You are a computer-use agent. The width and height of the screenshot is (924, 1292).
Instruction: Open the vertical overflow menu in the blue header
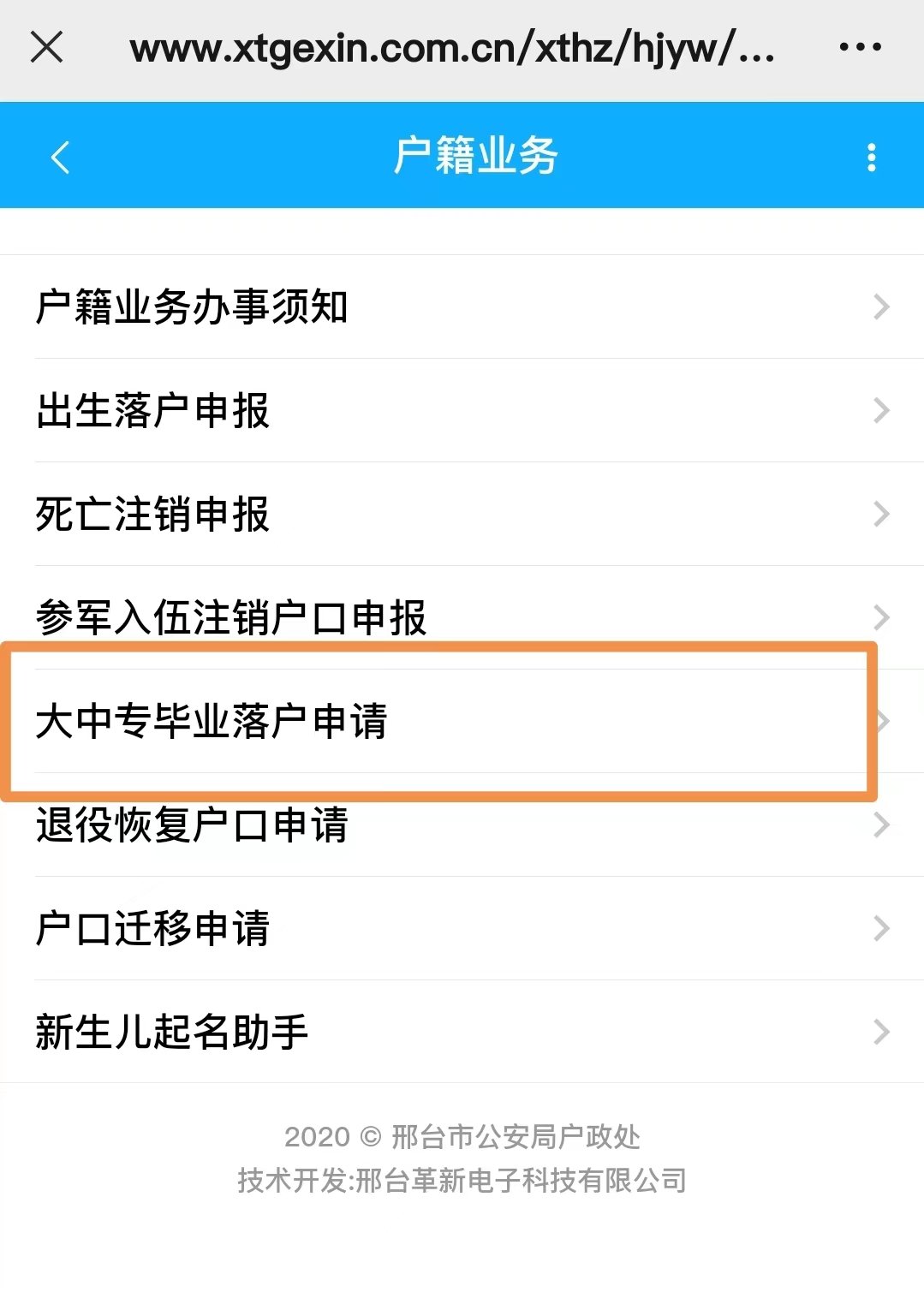871,157
